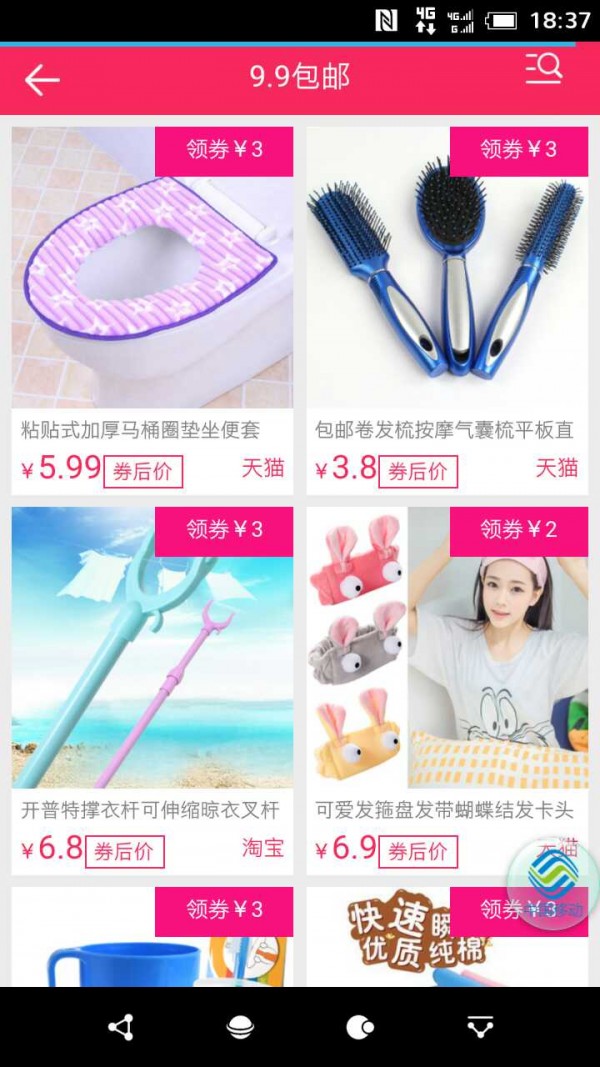Tap the share icon in the bottom bar
Screen dimensions: 600x1067
click(x=121, y=1027)
